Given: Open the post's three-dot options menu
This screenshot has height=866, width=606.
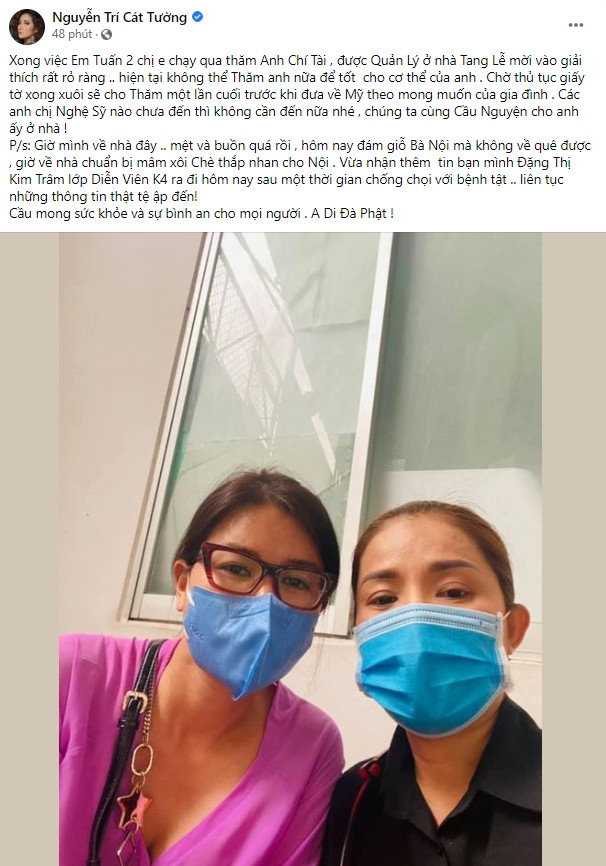Looking at the screenshot, I should coord(575,24).
